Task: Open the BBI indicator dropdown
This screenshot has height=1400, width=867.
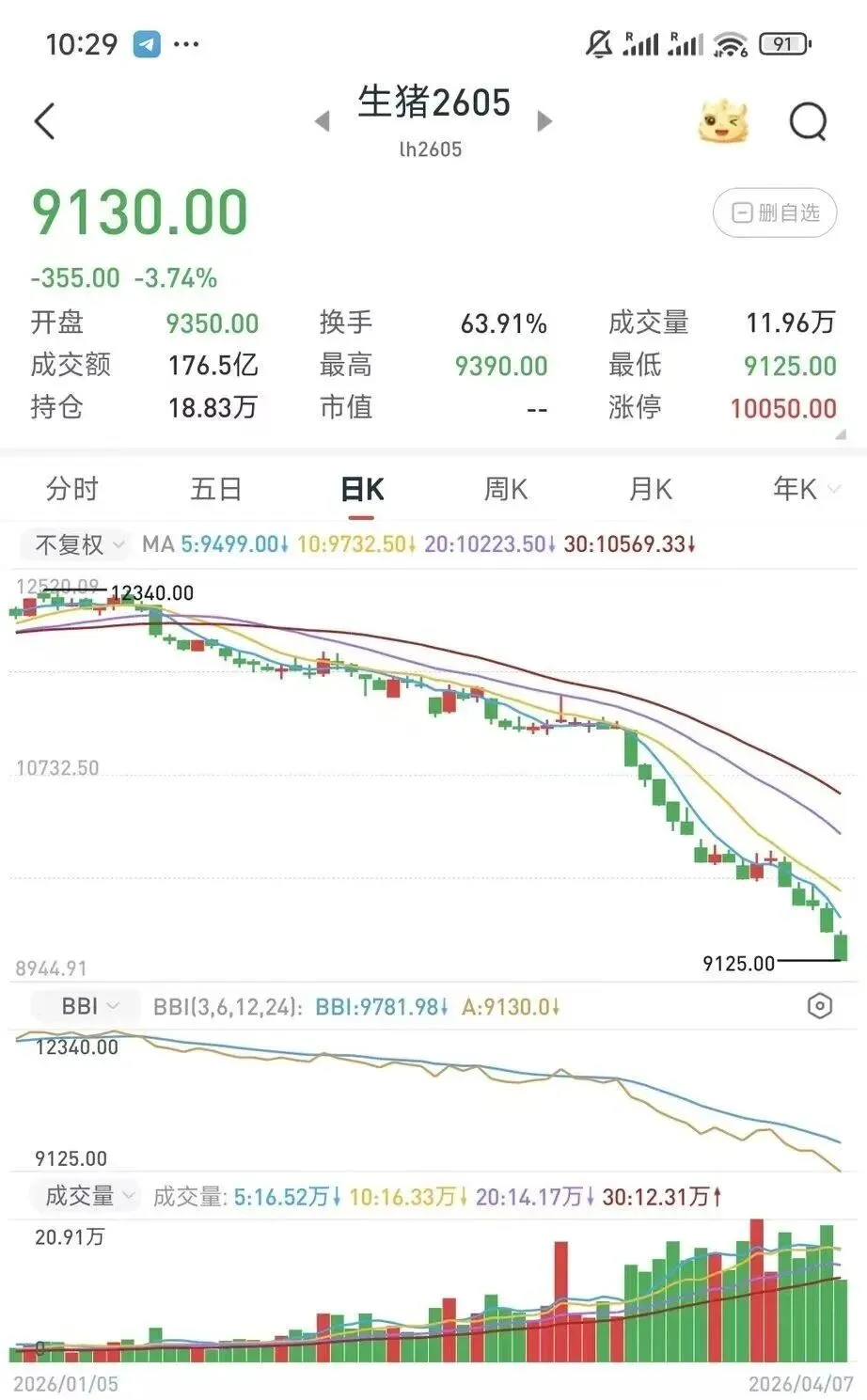Action: pos(87,1006)
